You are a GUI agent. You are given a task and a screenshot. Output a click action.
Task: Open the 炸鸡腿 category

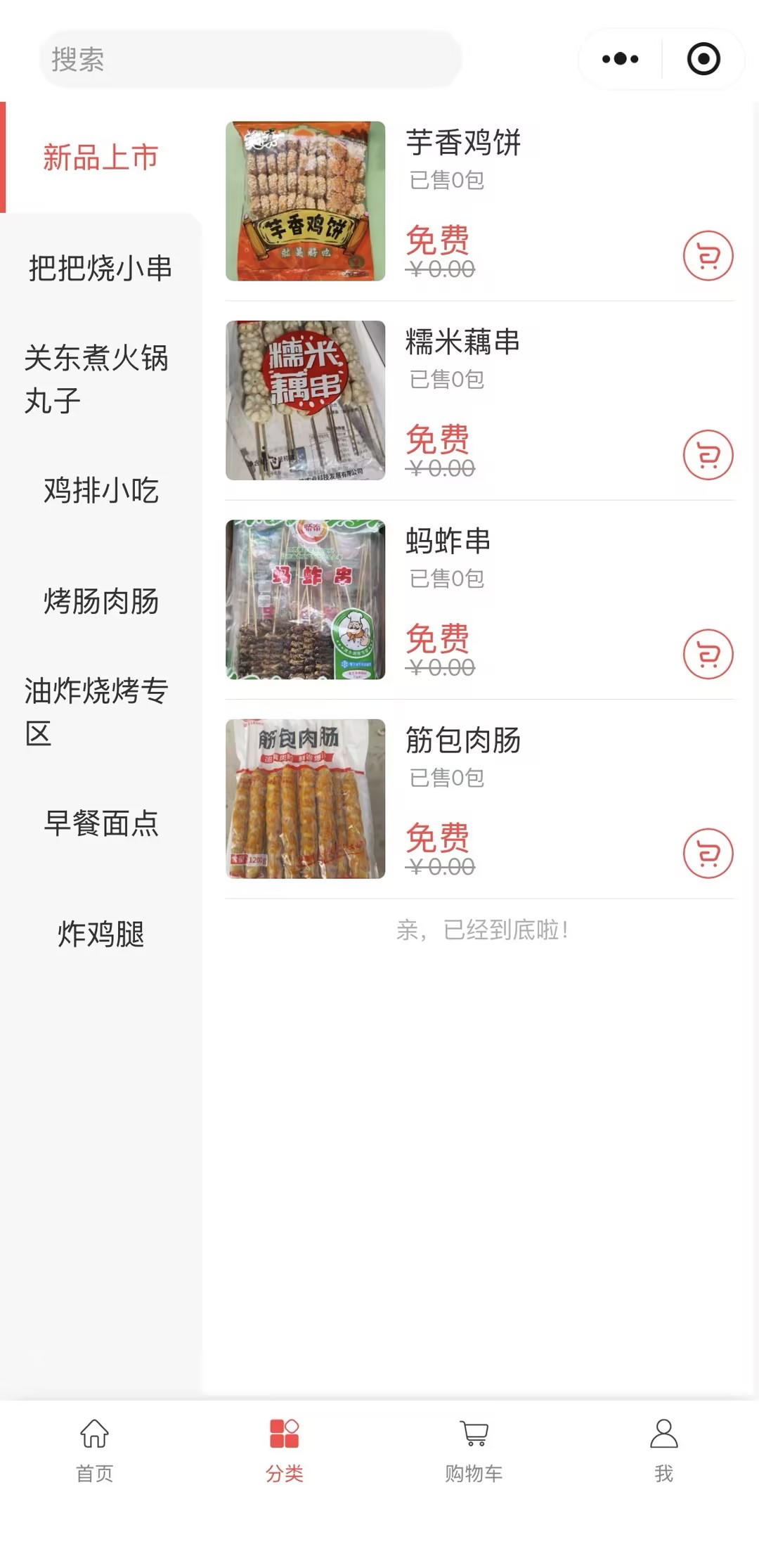point(100,934)
